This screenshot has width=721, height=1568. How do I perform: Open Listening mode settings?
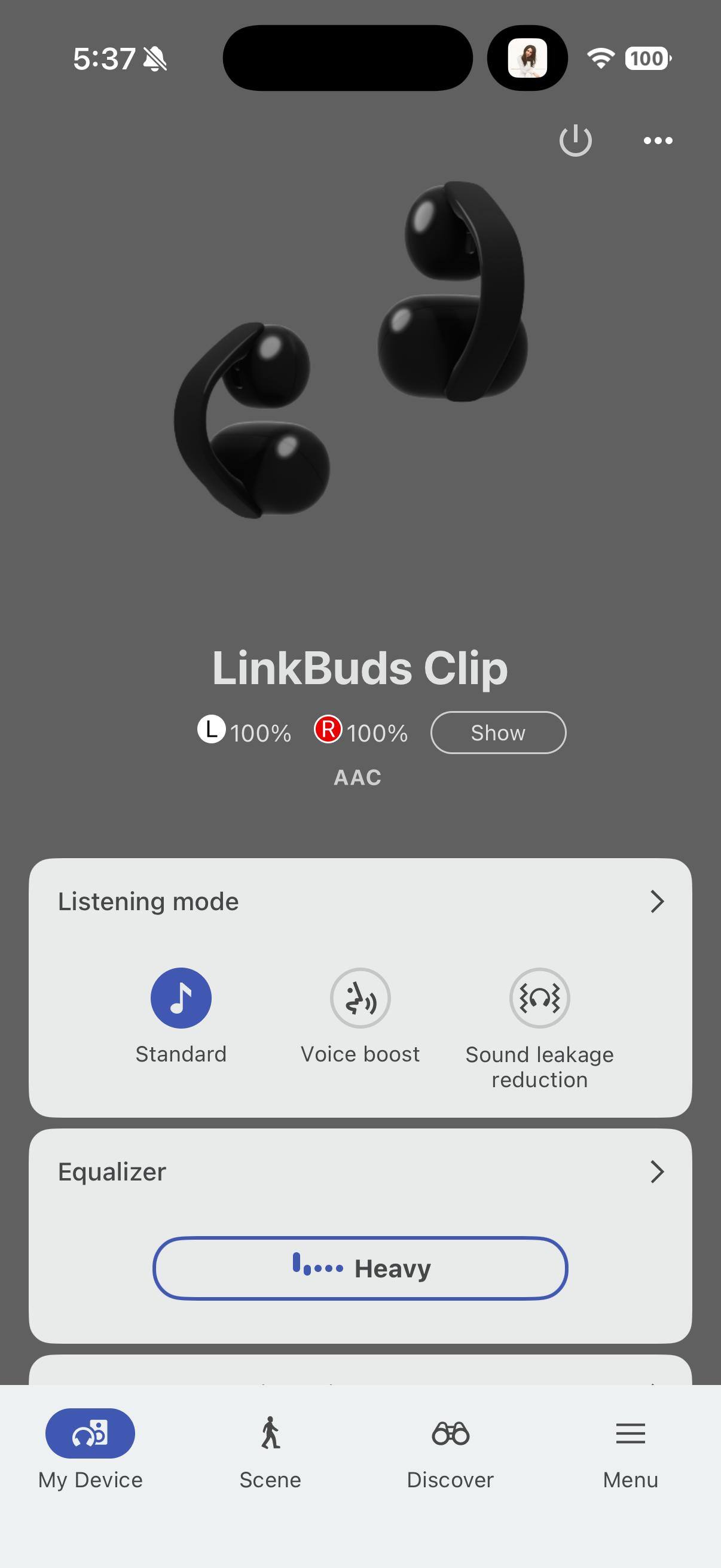pos(656,901)
